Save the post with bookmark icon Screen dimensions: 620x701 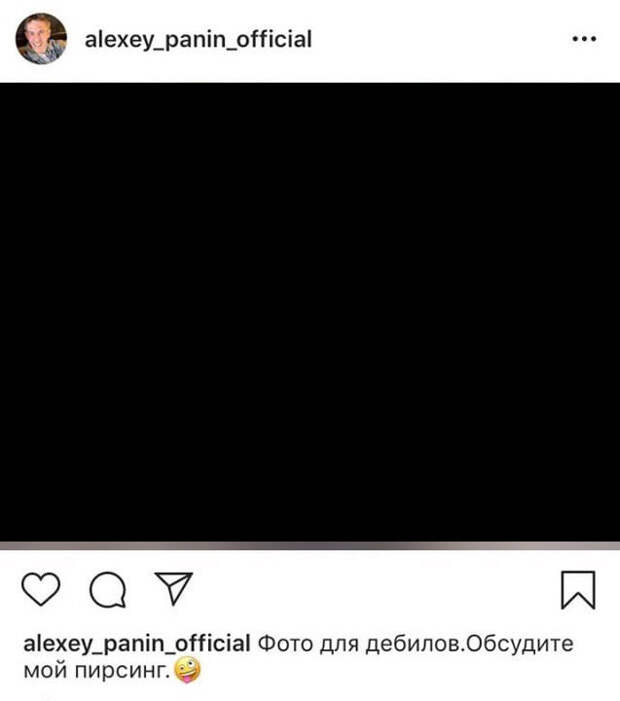(x=578, y=590)
